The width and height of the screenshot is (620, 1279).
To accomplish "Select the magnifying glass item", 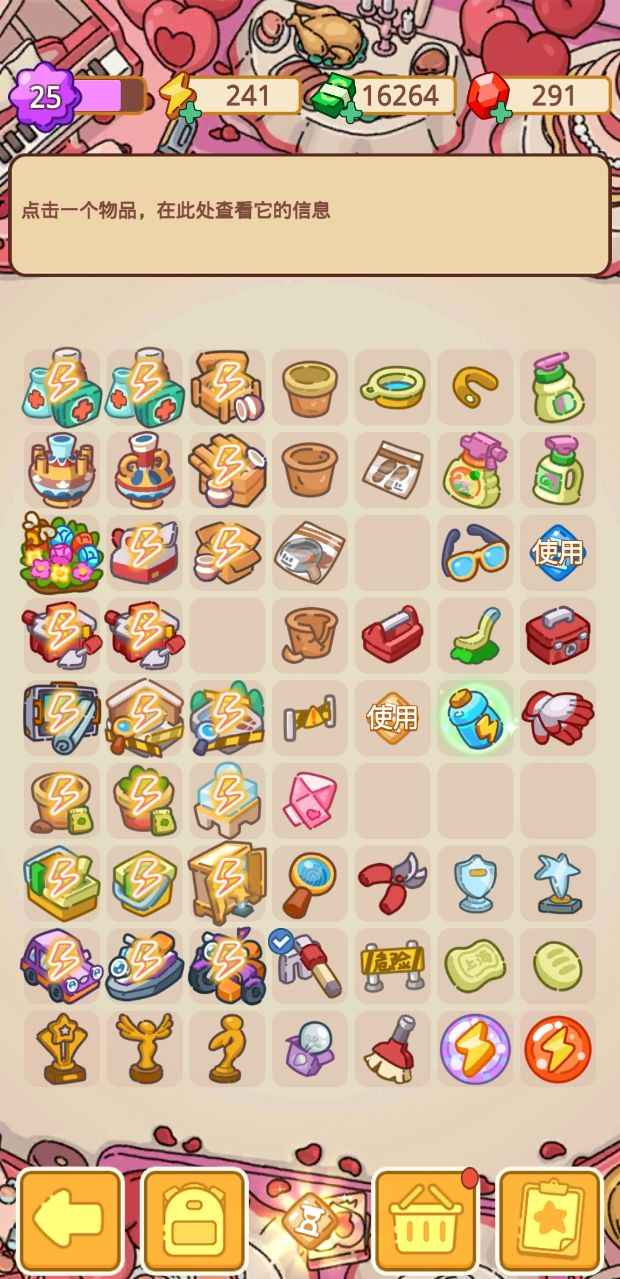I will pyautogui.click(x=309, y=883).
